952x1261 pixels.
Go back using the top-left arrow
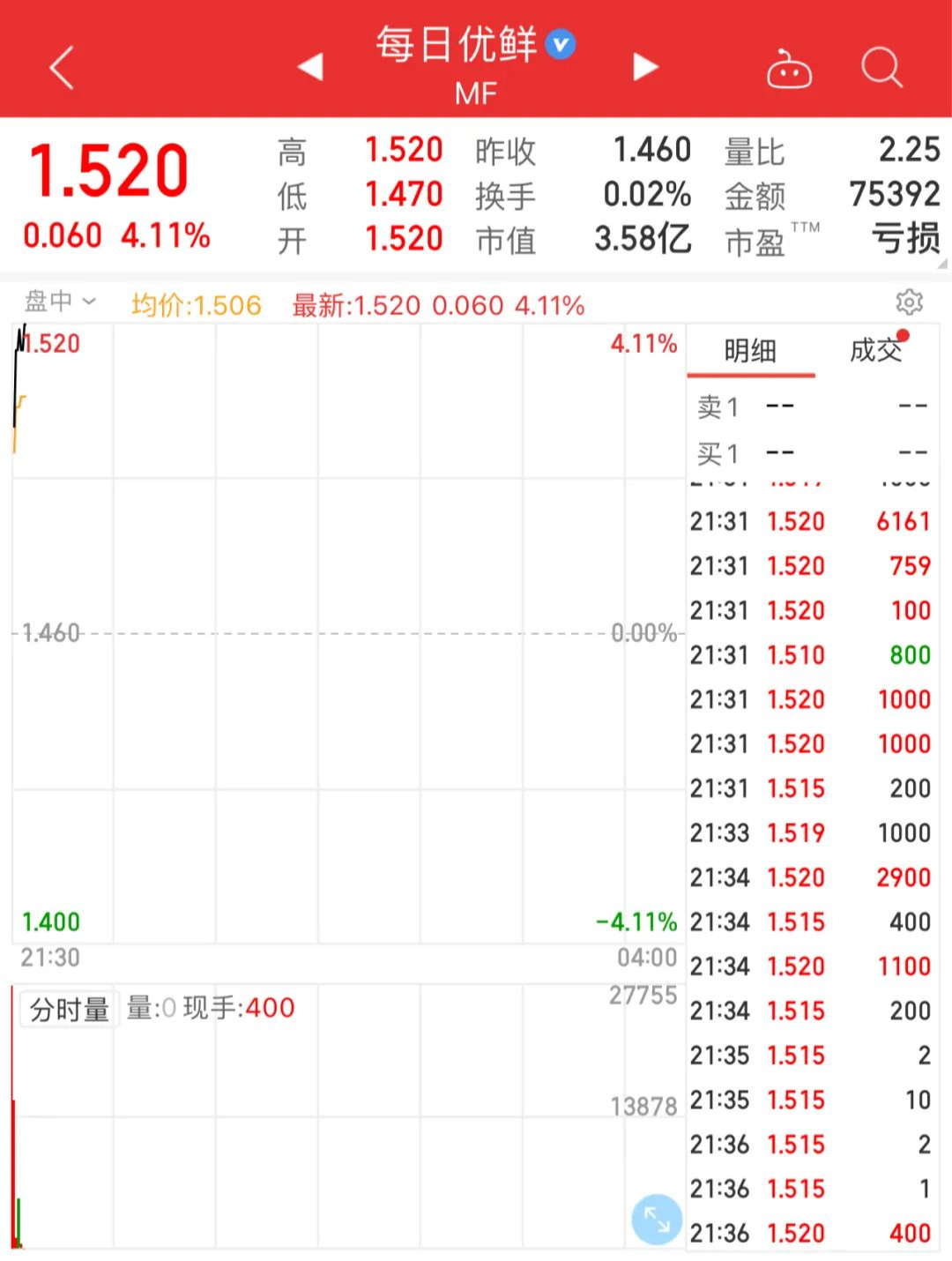[62, 68]
